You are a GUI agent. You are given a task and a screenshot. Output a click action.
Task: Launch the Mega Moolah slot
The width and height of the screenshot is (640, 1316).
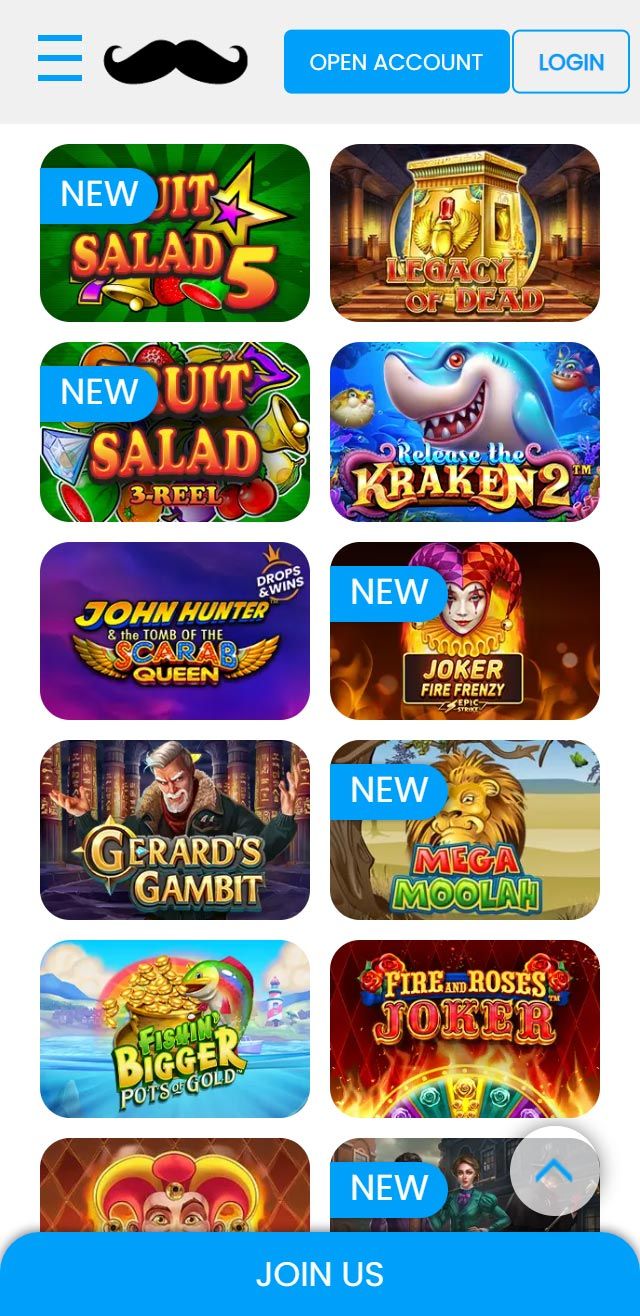pyautogui.click(x=465, y=830)
